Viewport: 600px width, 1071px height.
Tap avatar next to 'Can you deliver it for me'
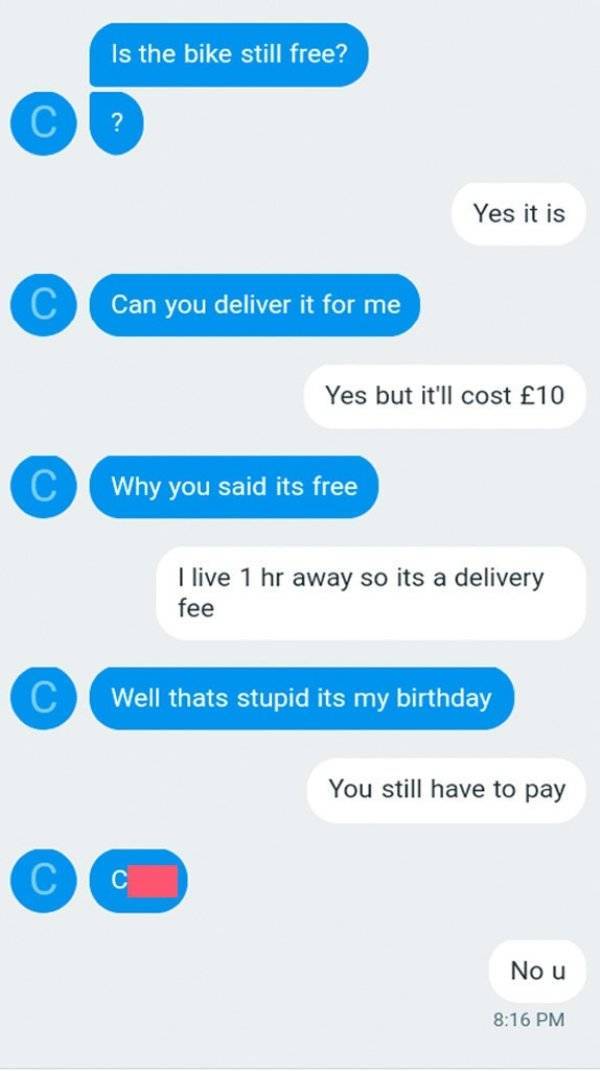pos(42,305)
